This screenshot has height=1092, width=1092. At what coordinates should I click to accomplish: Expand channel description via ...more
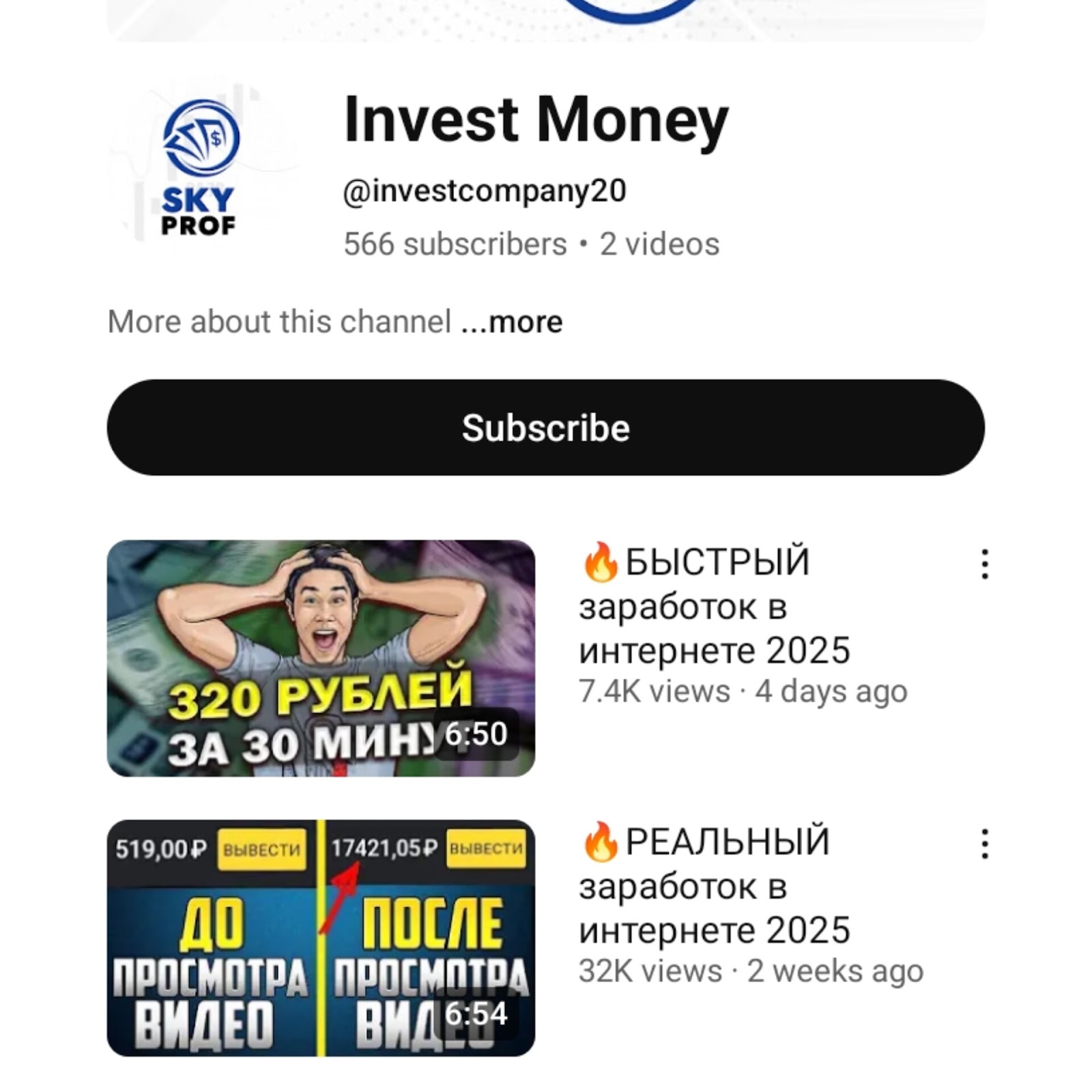(x=512, y=322)
